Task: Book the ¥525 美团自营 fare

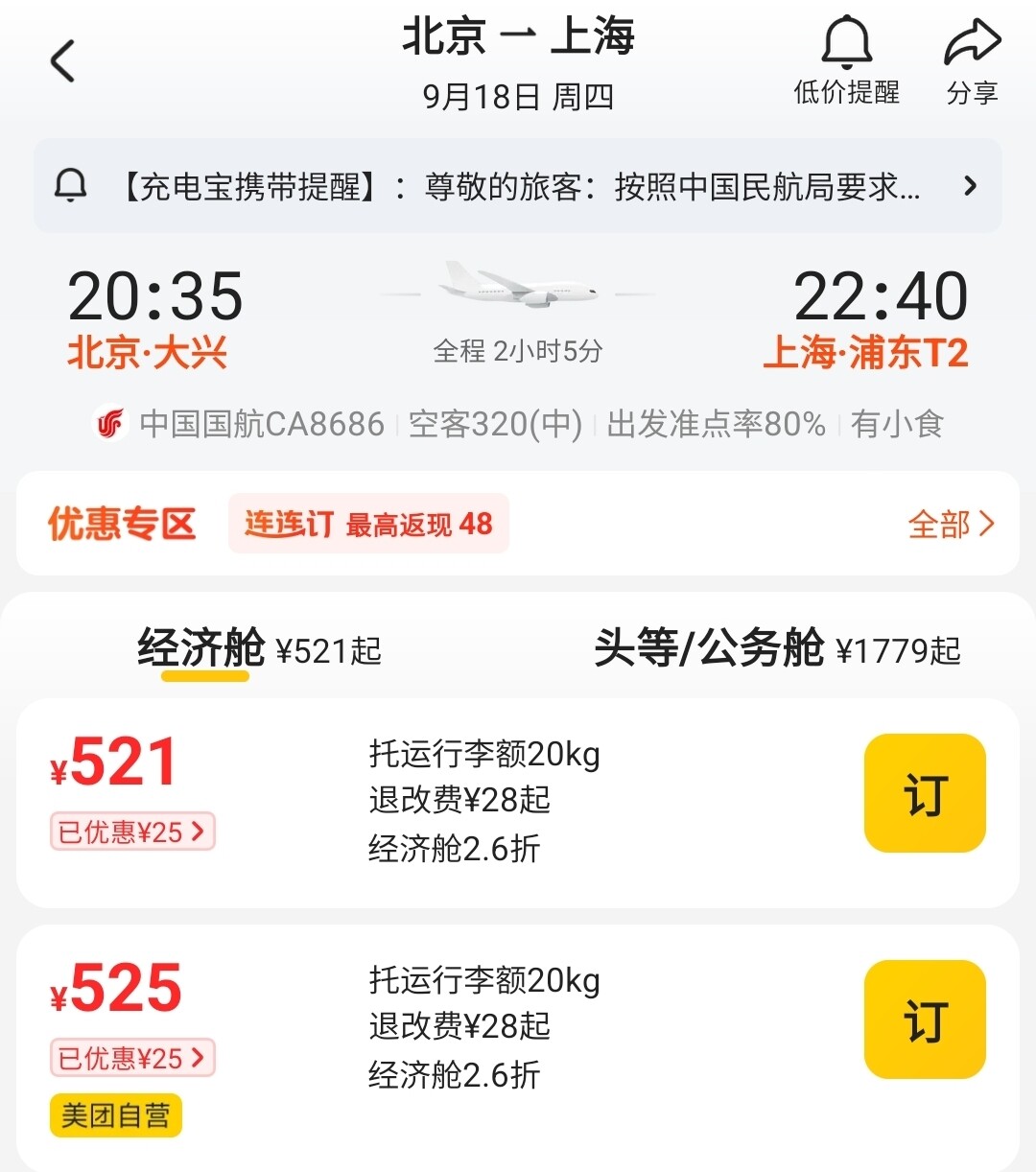Action: (925, 1020)
